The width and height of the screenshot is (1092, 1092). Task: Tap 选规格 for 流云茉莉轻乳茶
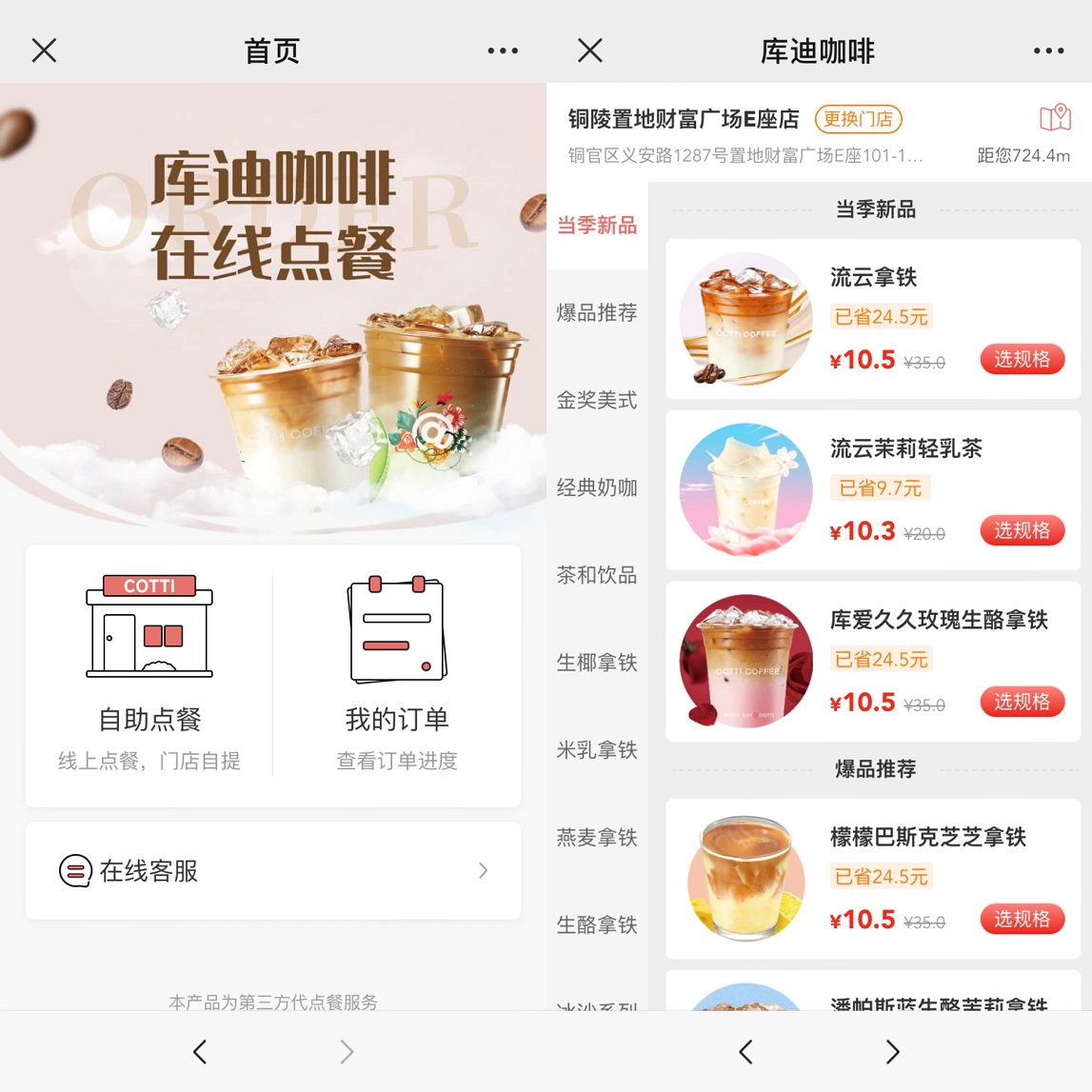(1022, 530)
